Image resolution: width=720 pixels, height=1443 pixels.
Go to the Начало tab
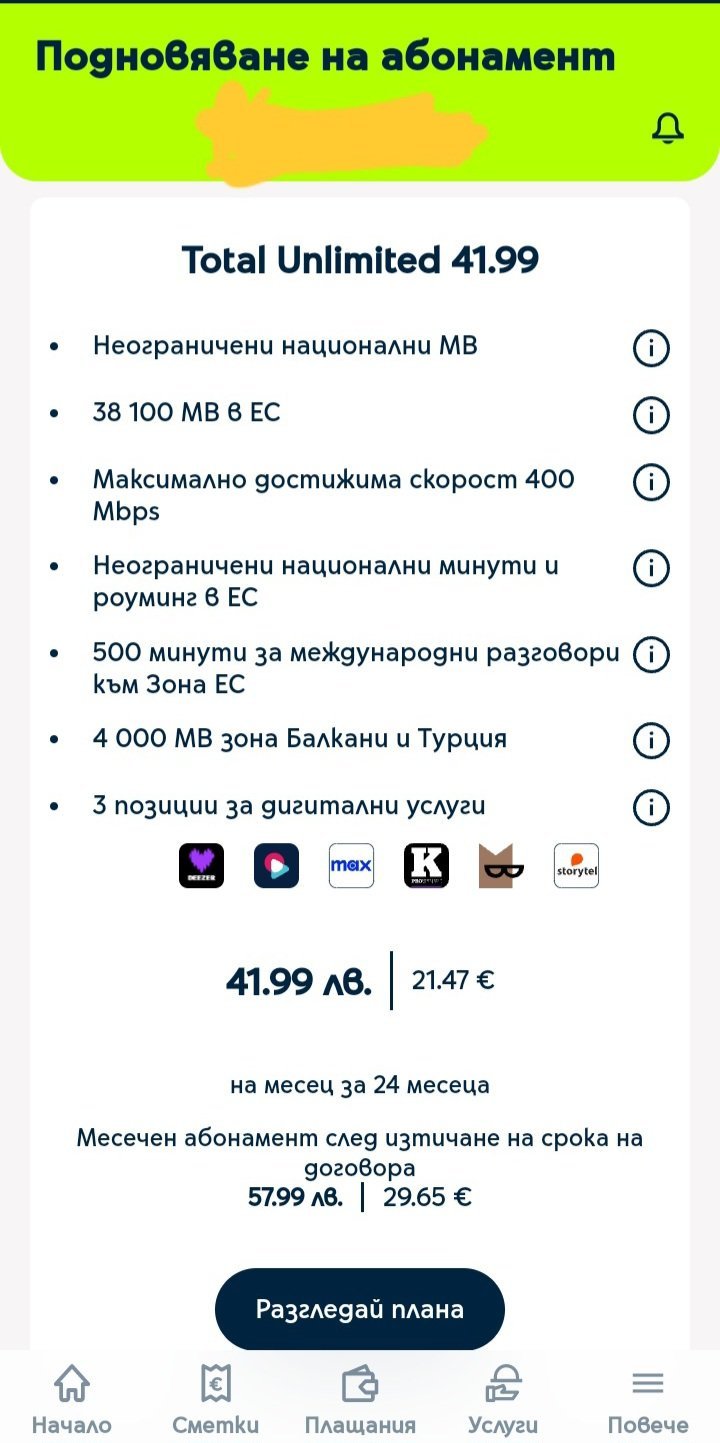tap(72, 1399)
